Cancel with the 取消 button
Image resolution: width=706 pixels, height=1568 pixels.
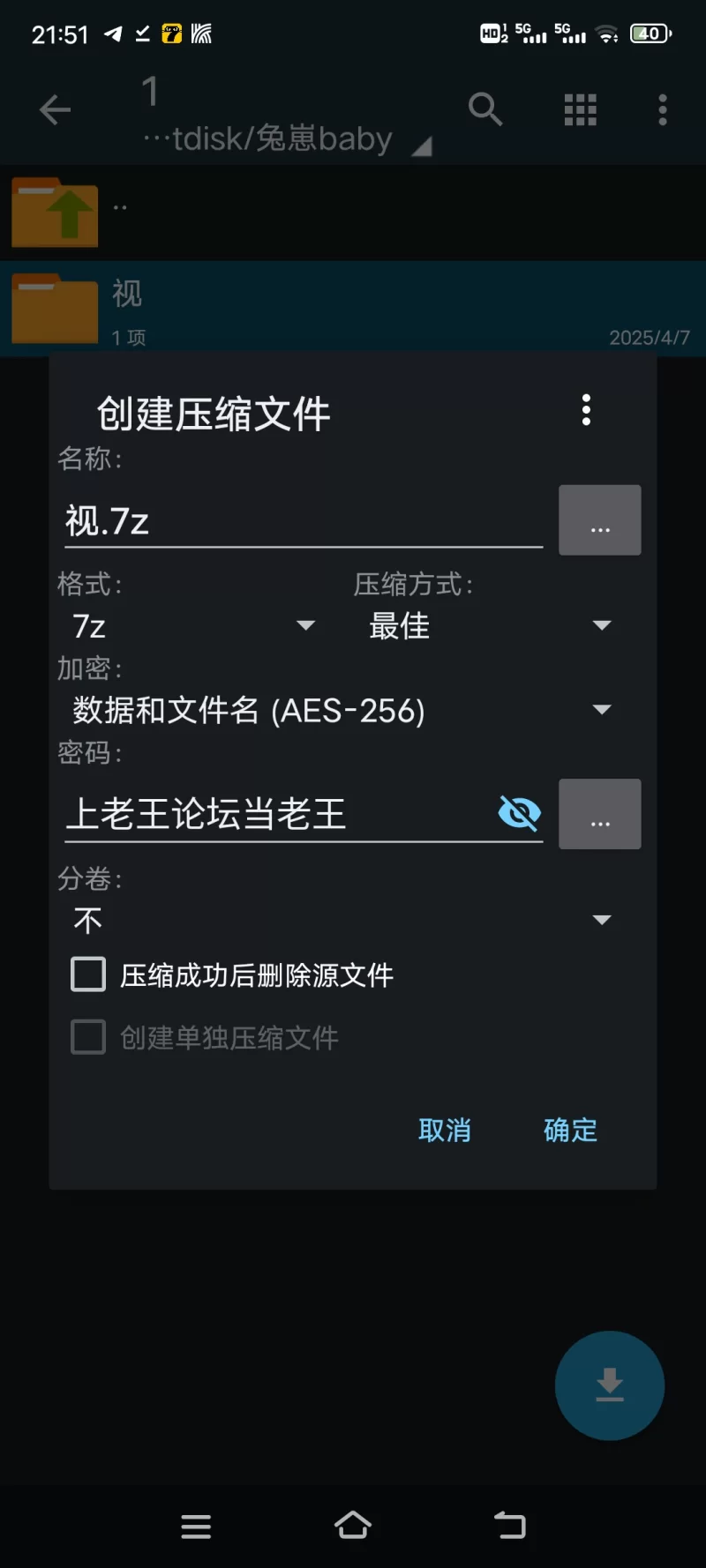pyautogui.click(x=445, y=1131)
